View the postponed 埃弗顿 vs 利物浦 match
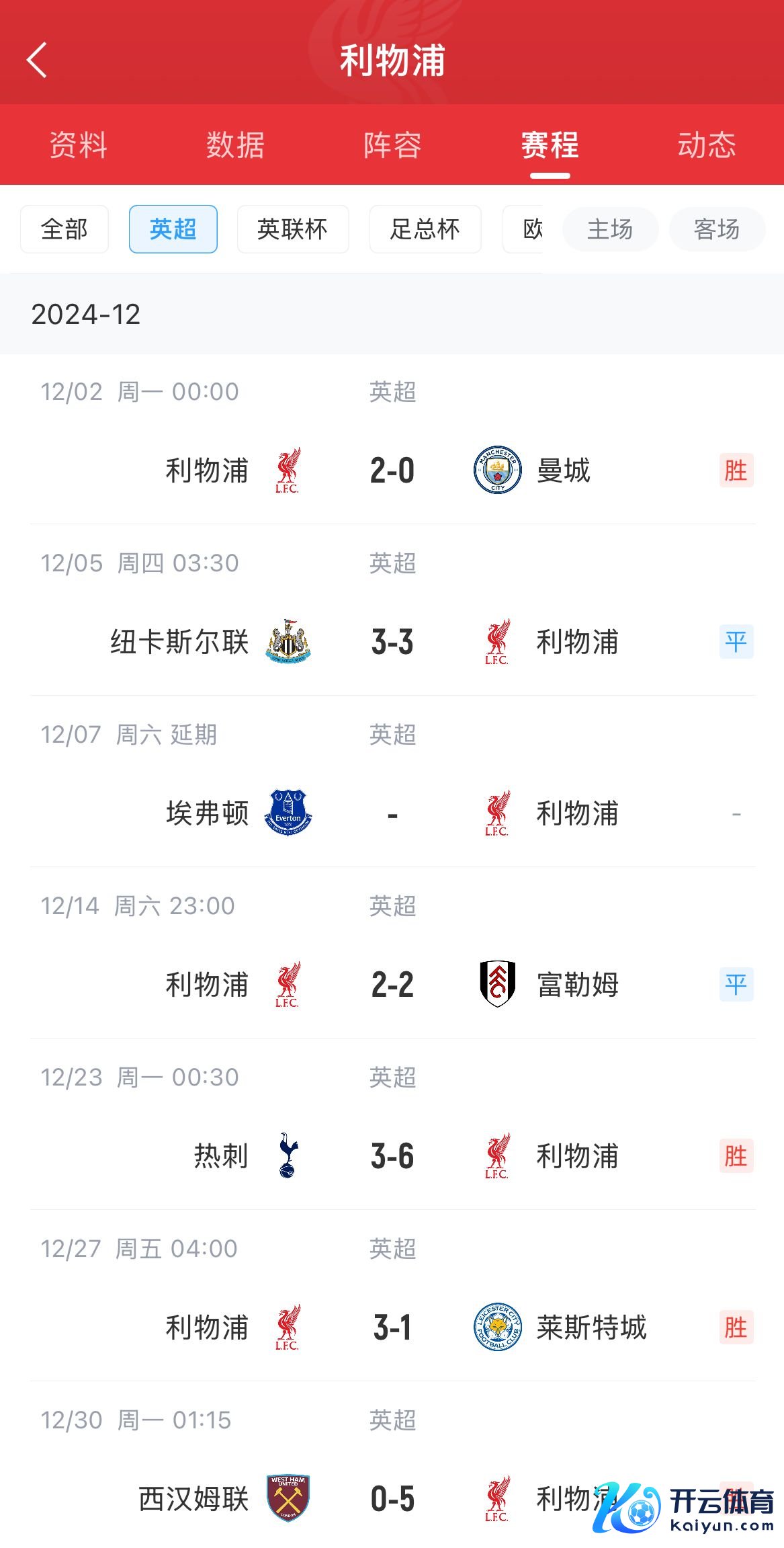 click(x=392, y=813)
